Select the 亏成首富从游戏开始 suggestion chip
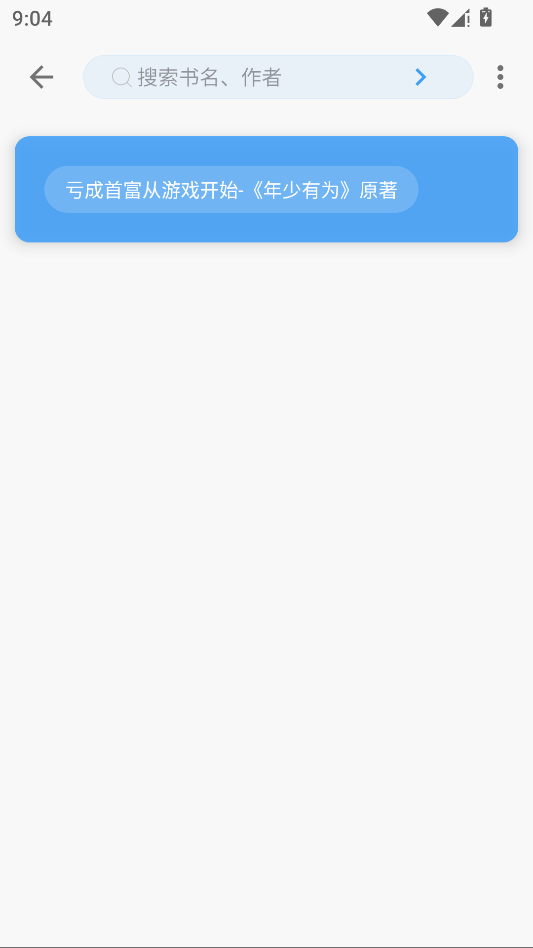 tap(231, 190)
